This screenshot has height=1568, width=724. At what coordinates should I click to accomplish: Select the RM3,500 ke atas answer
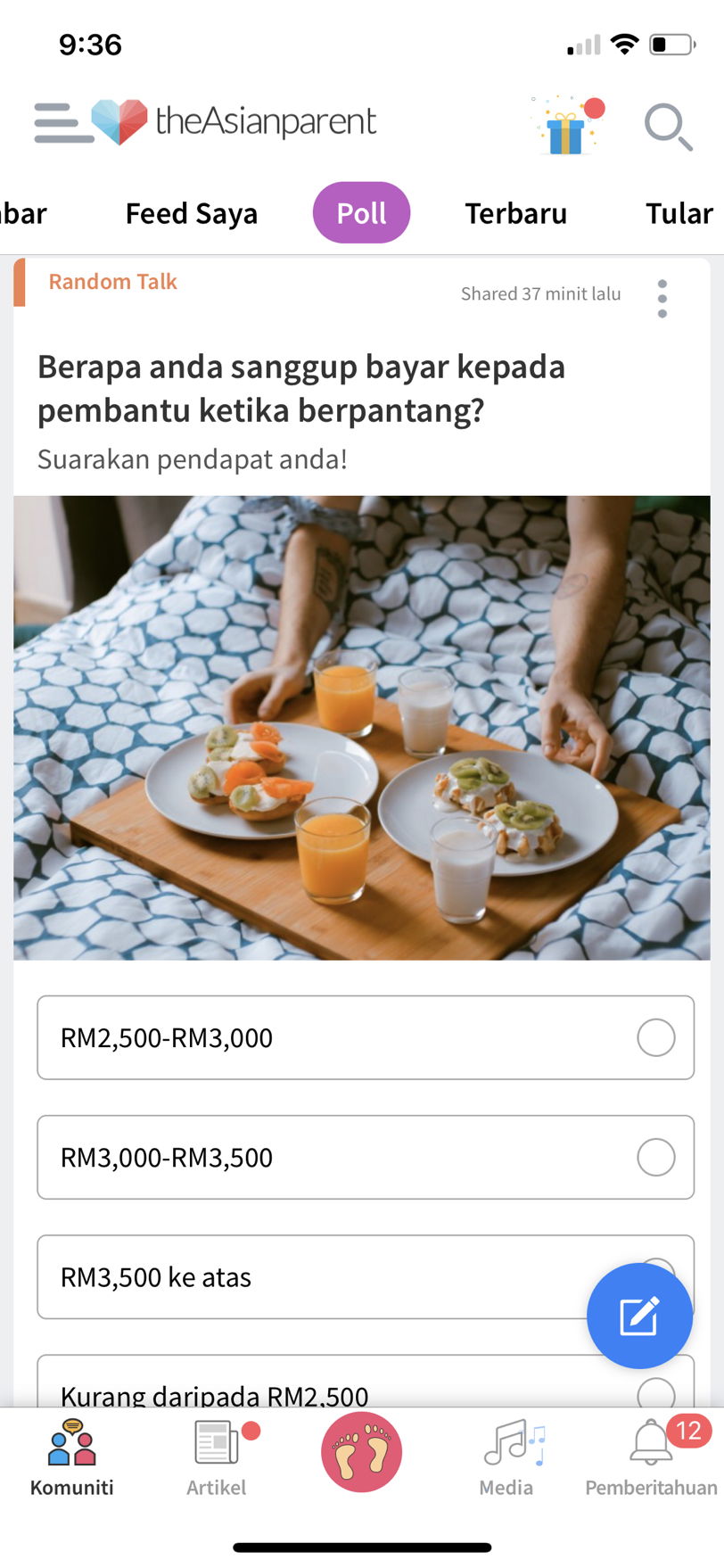[303, 1276]
